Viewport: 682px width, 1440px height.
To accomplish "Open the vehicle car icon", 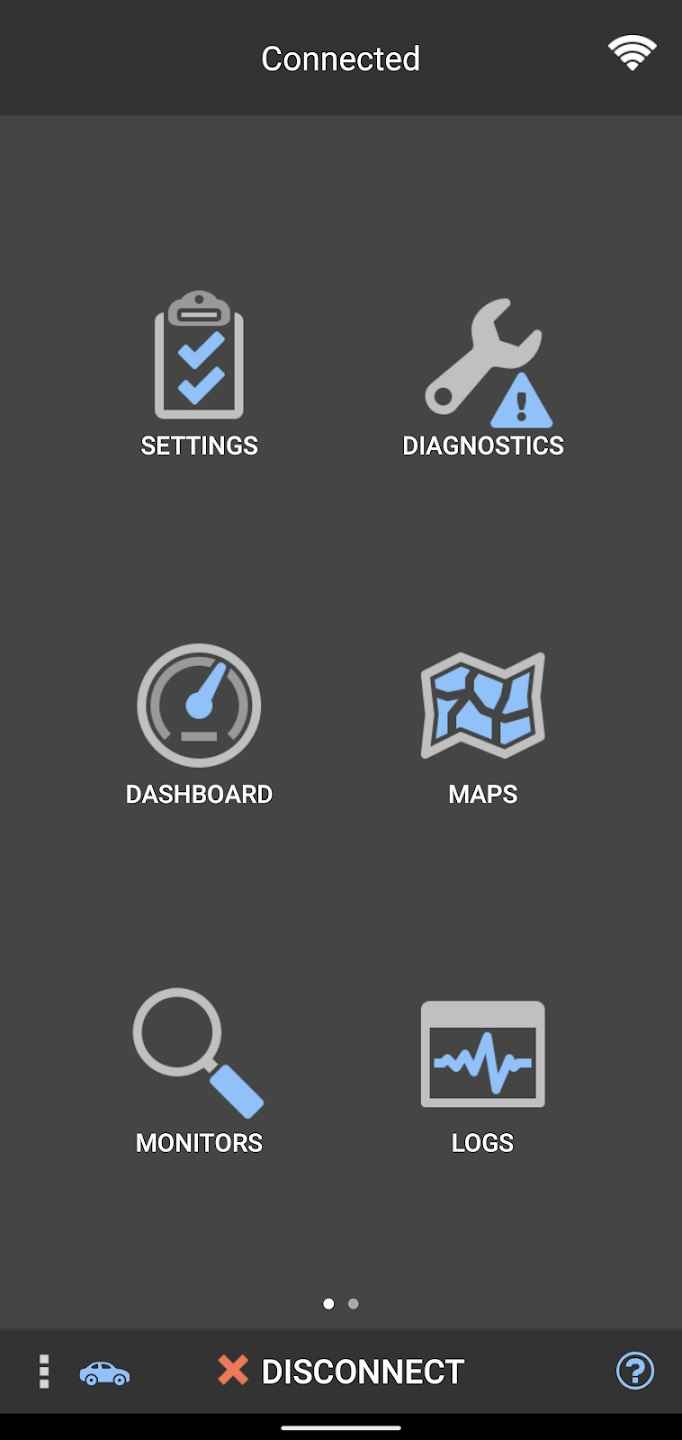I will (x=104, y=1373).
